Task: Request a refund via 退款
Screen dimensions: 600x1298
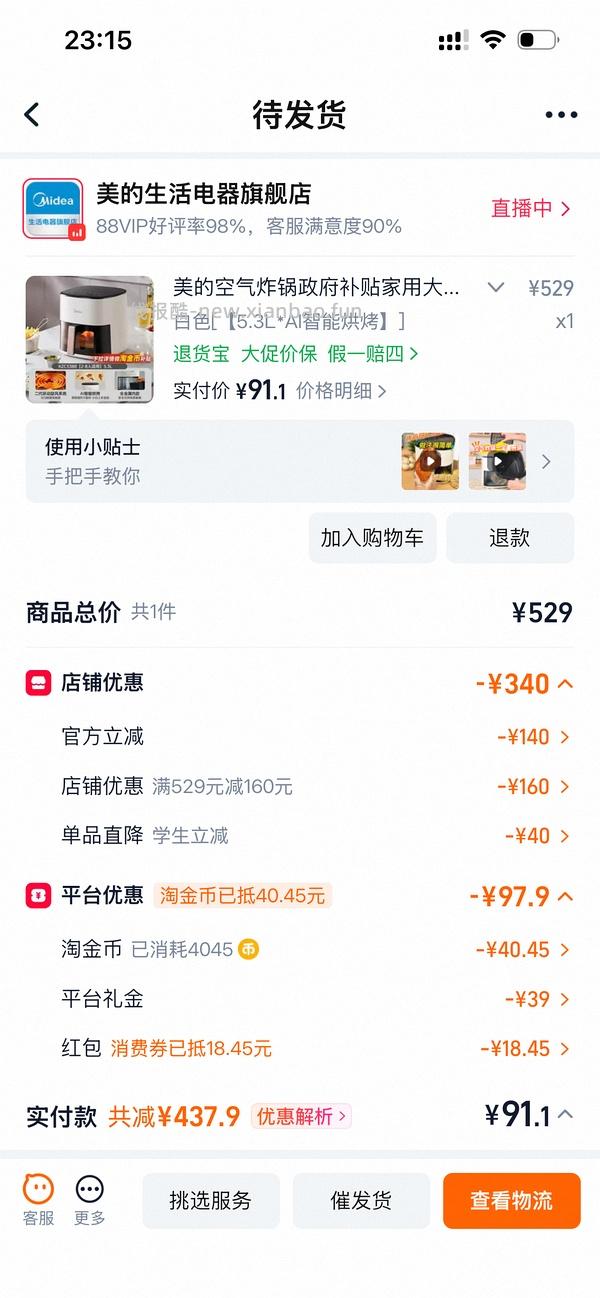Action: pos(510,538)
